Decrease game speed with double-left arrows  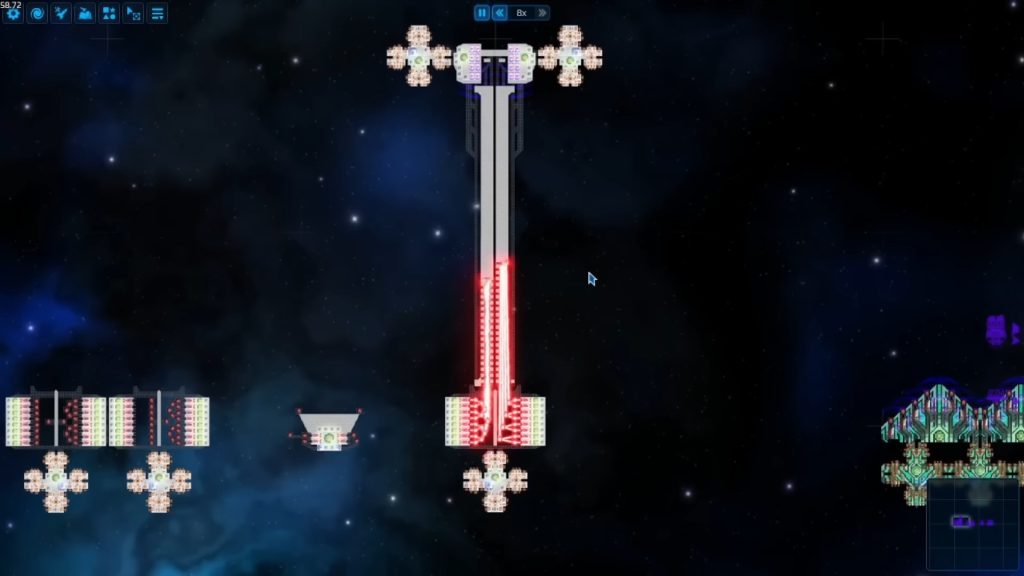(499, 13)
